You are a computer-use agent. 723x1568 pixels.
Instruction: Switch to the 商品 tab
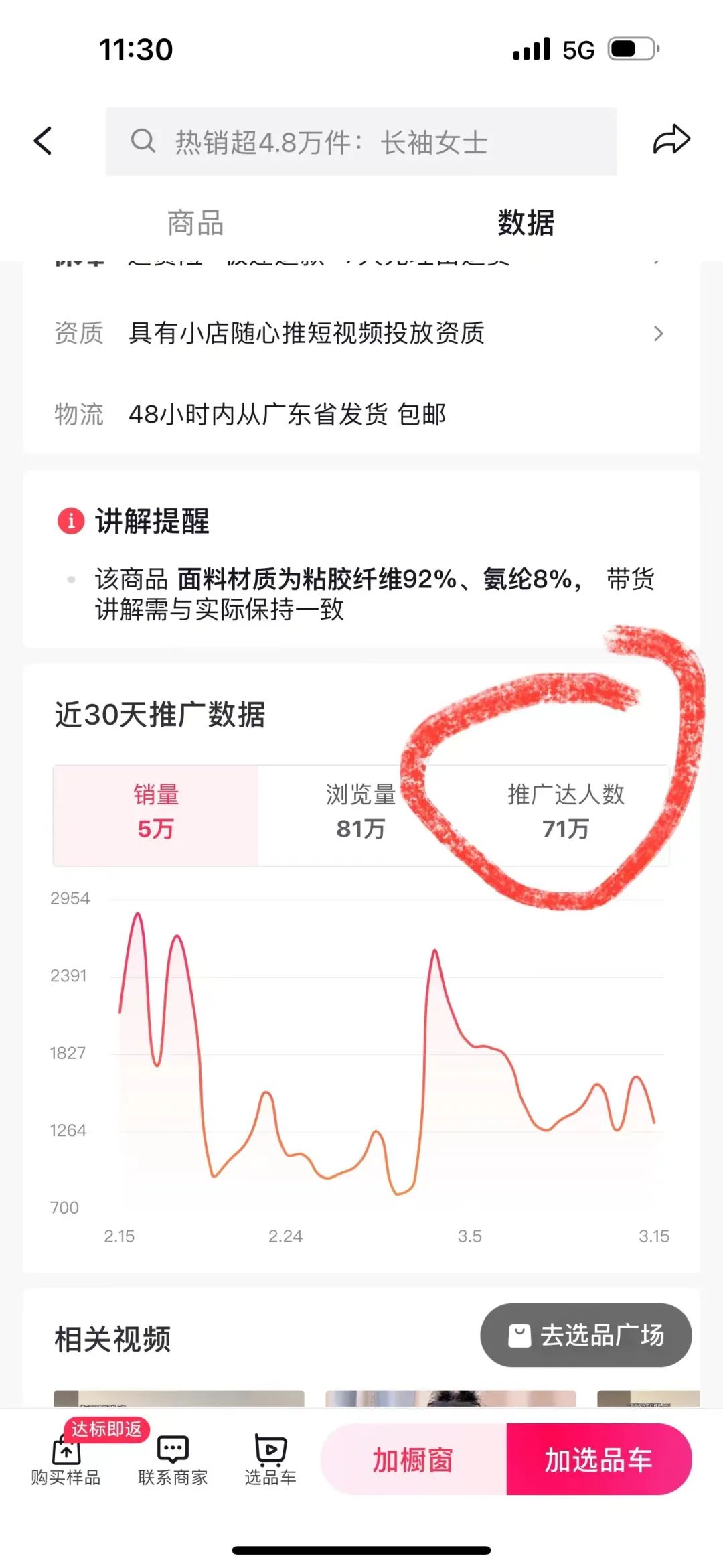coord(195,224)
